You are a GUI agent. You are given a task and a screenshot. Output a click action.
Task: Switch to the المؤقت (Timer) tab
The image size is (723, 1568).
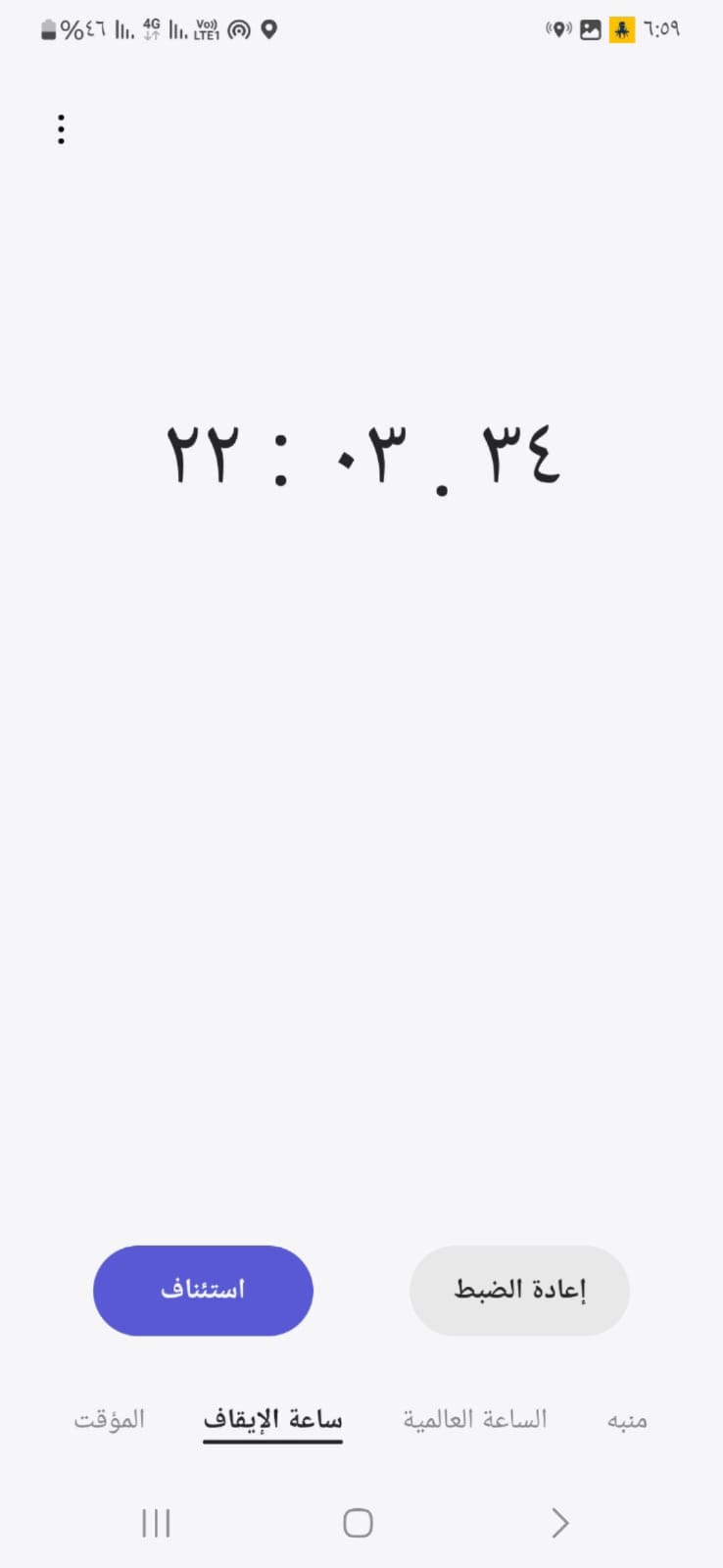pos(109,1419)
